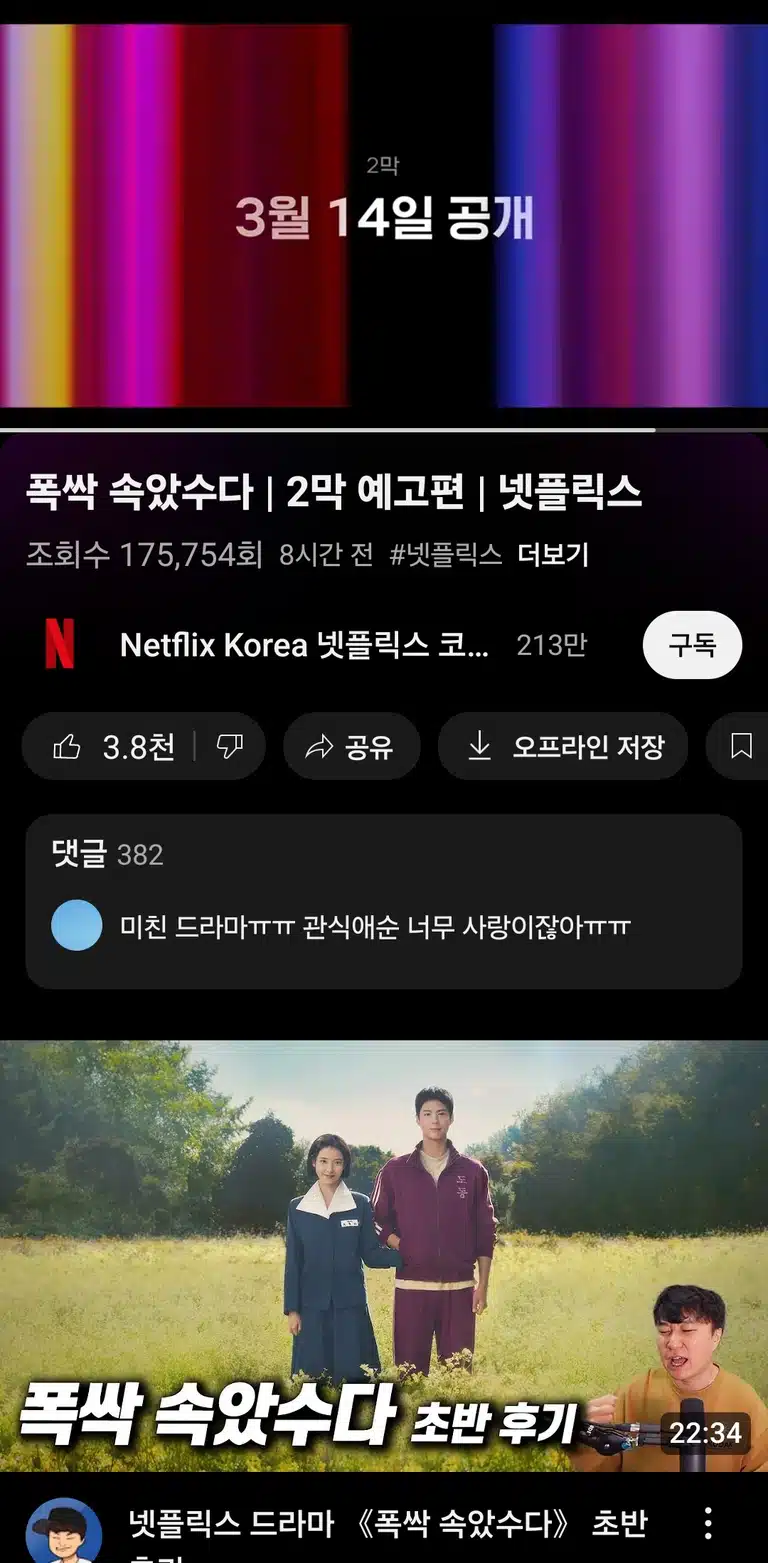Like the video with 3.8천 likes
This screenshot has width=768, height=1563.
[x=108, y=746]
